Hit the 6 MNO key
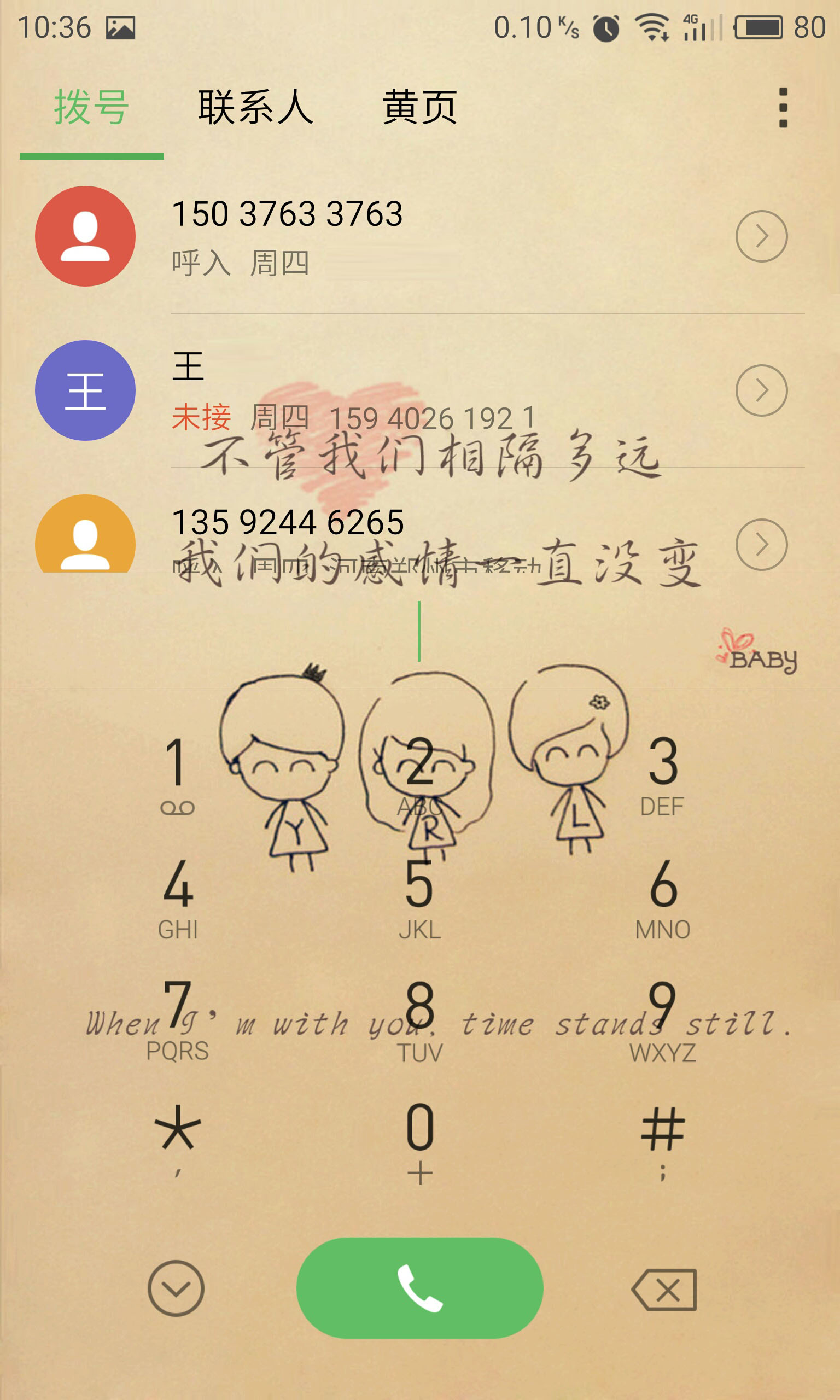This screenshot has width=840, height=1400. [663, 898]
